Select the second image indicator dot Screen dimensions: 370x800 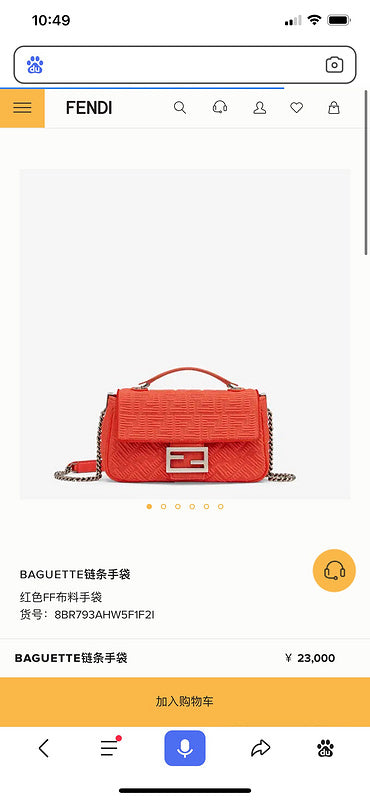pyautogui.click(x=163, y=507)
